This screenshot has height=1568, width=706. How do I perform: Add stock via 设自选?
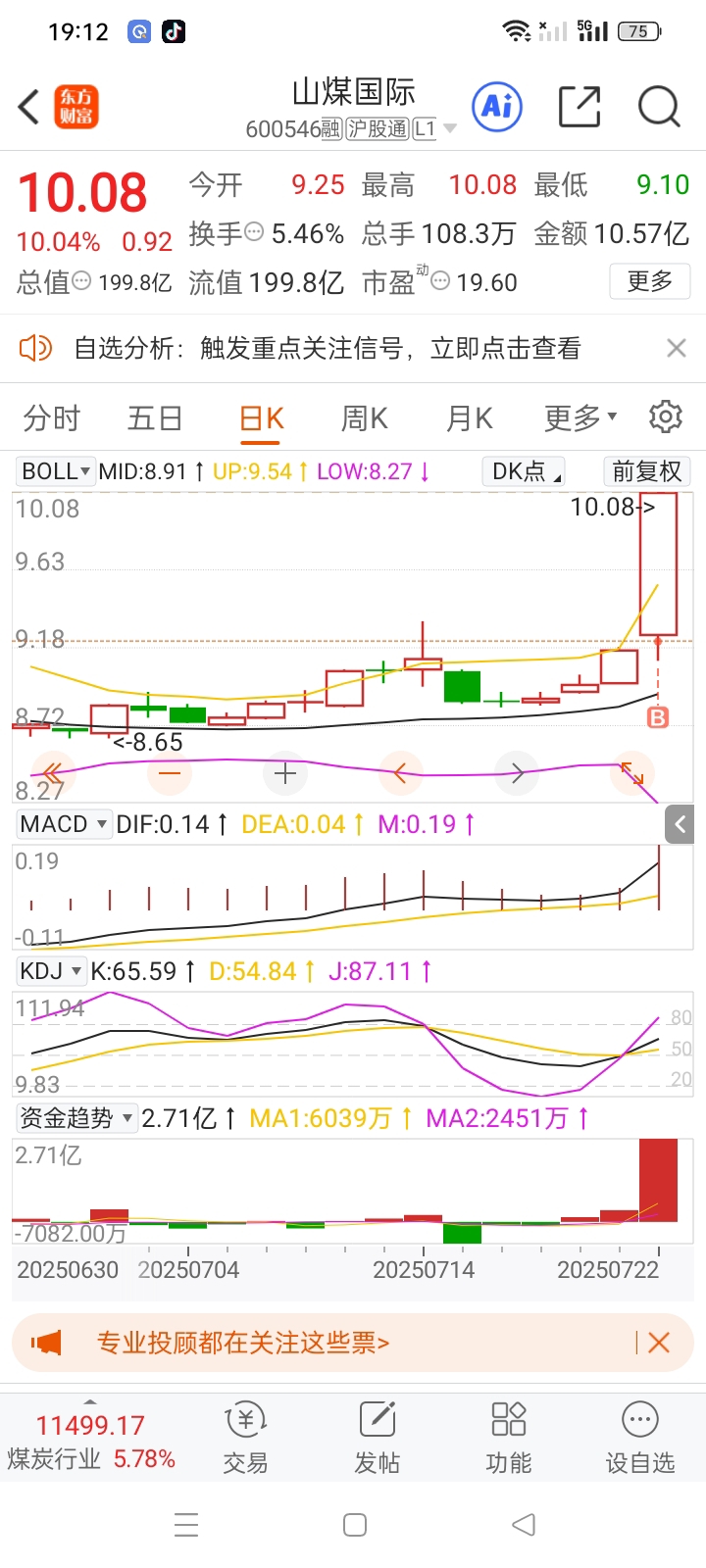[639, 1438]
